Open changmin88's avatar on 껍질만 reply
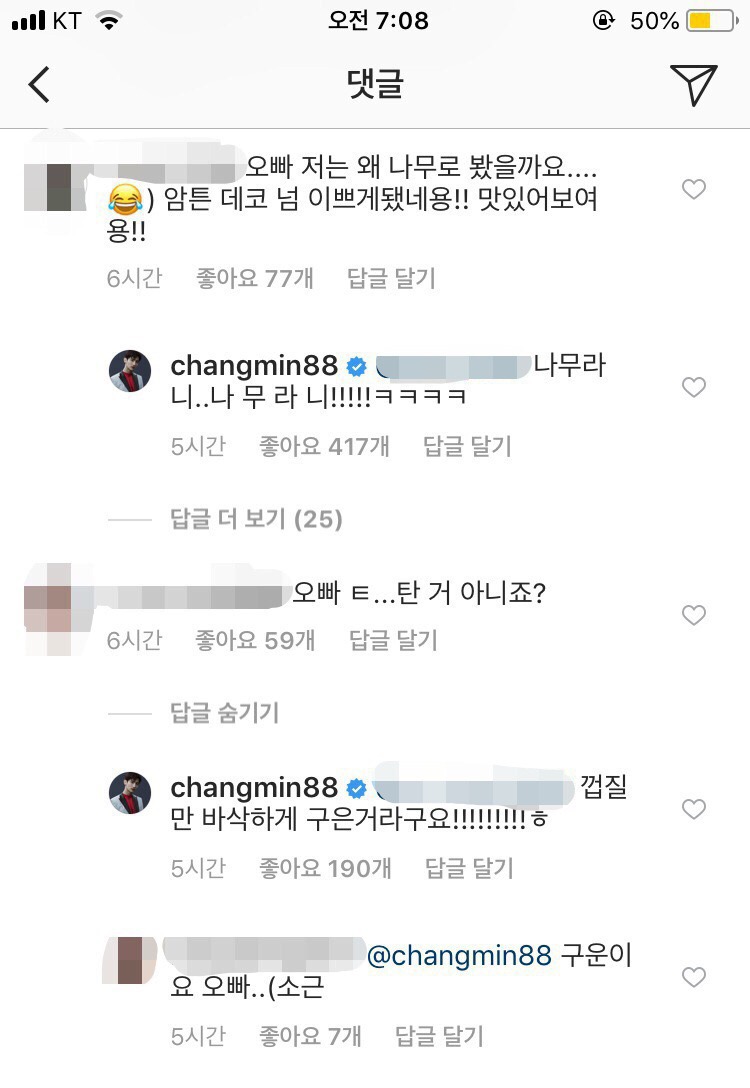The width and height of the screenshot is (750, 1088). [x=130, y=793]
